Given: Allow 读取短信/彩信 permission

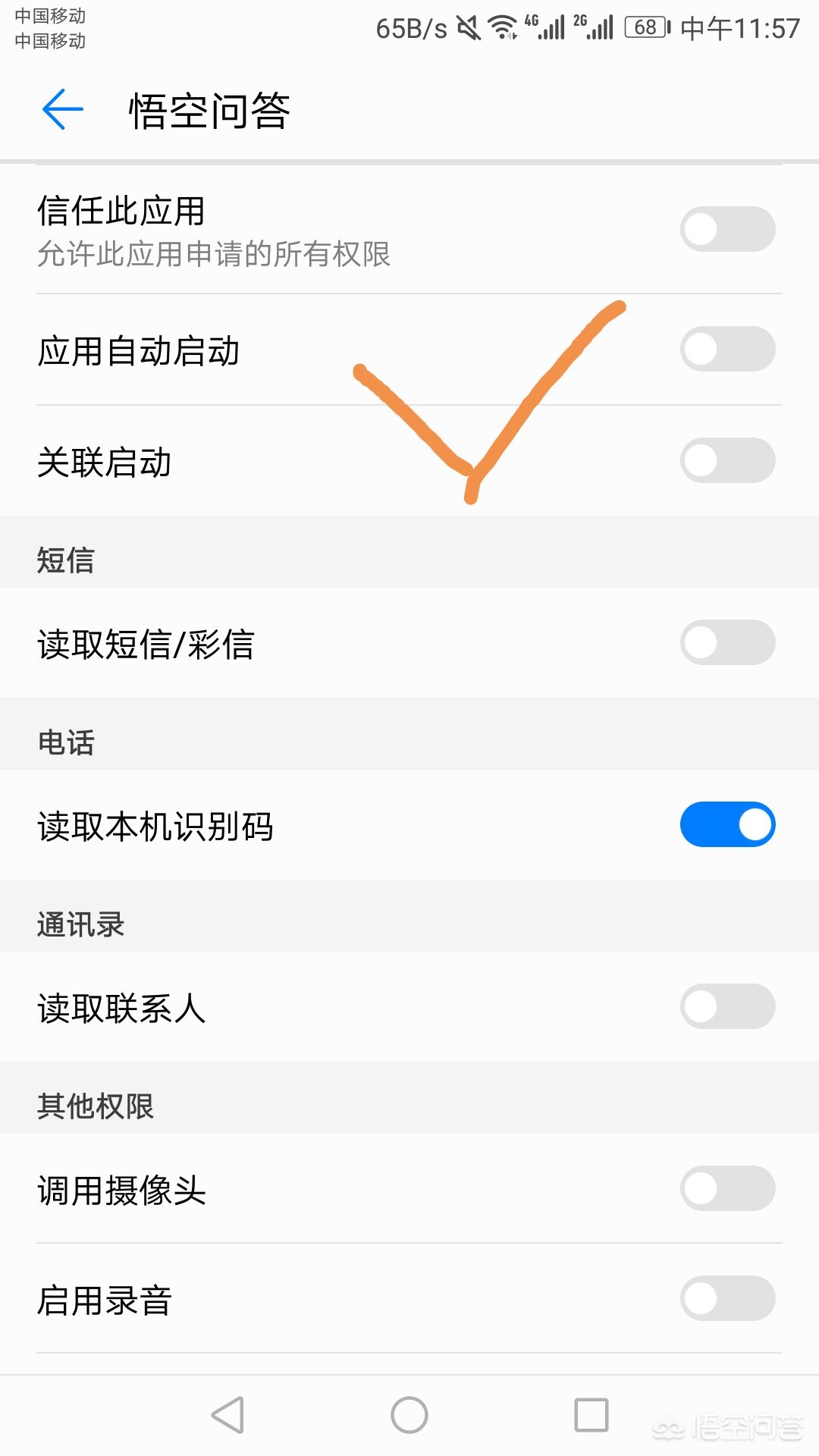Looking at the screenshot, I should click(x=727, y=642).
